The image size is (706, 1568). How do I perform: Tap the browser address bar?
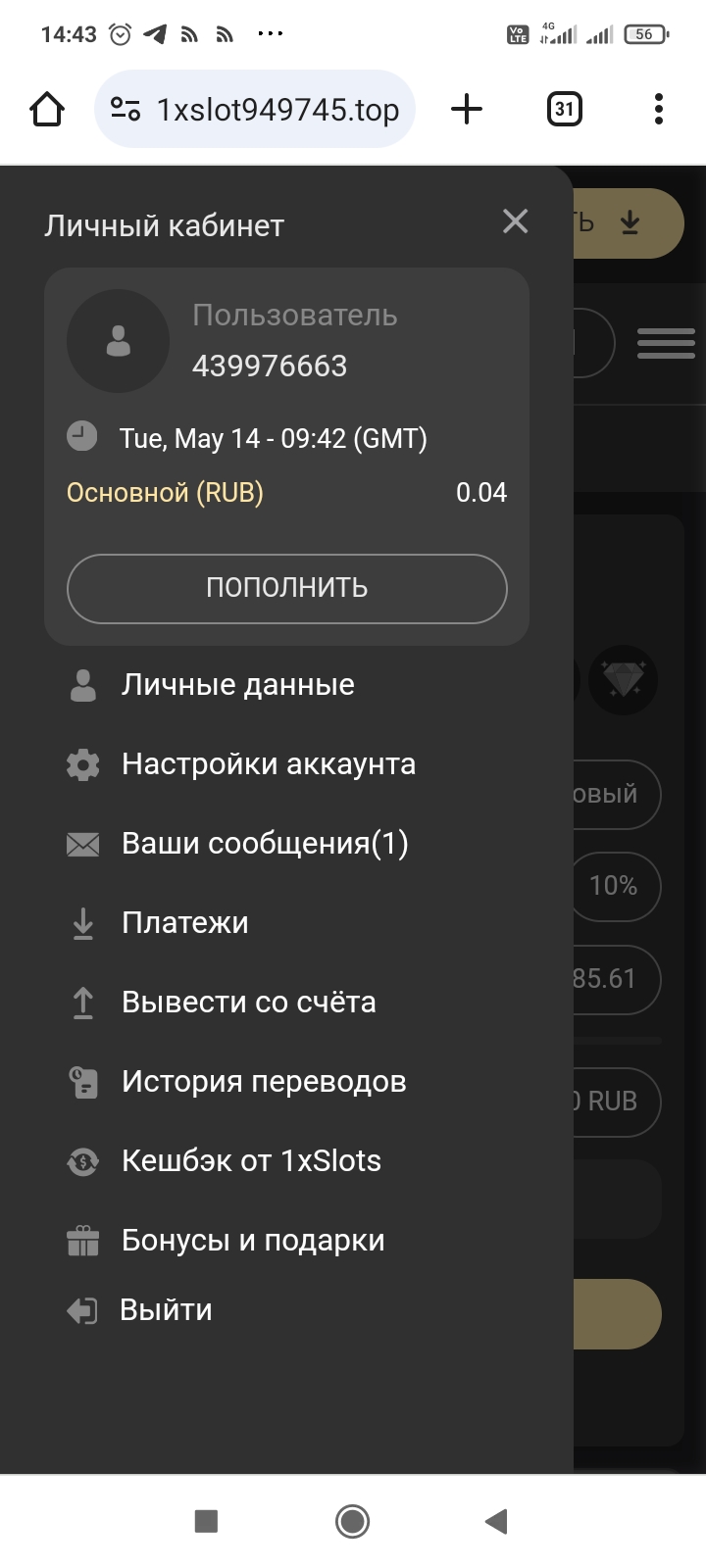click(x=277, y=110)
